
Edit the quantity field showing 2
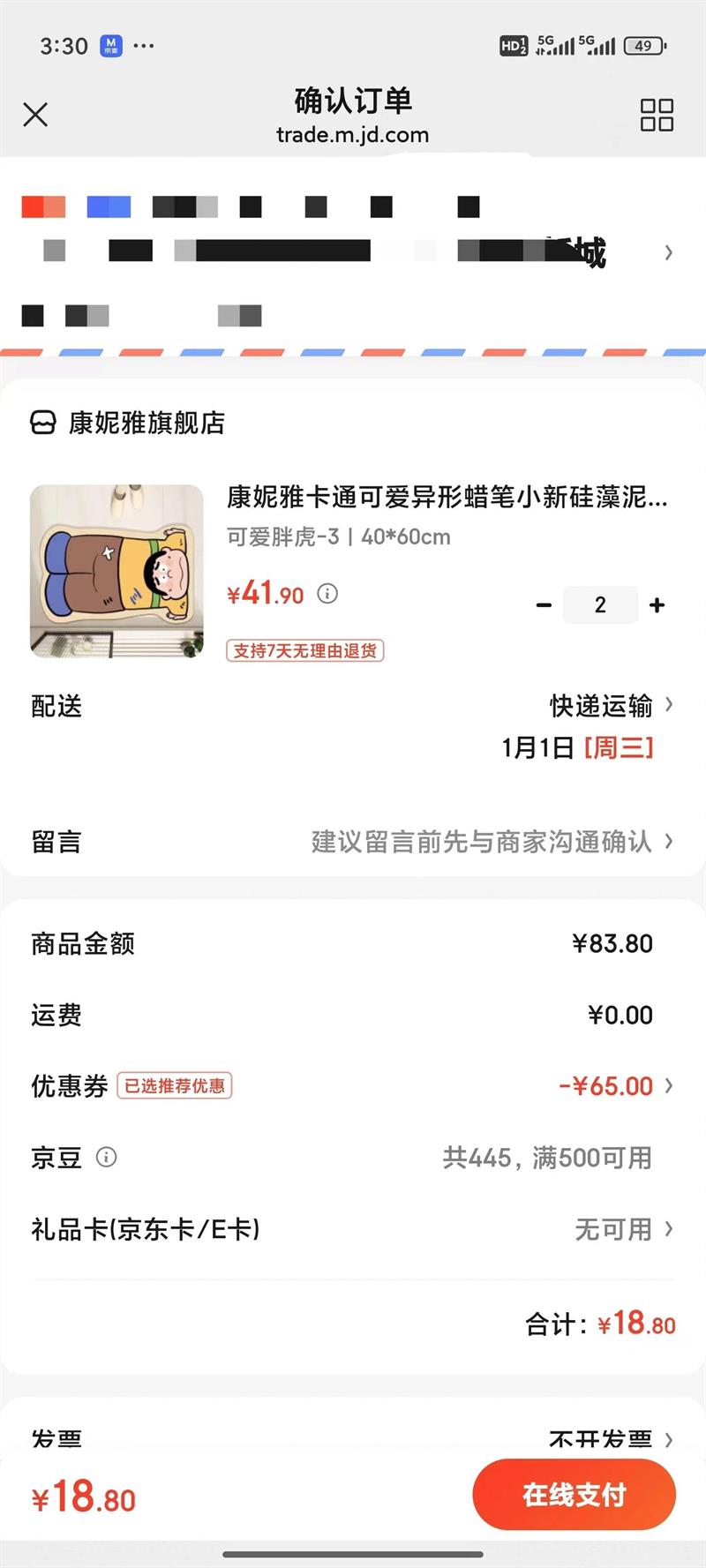click(x=600, y=605)
